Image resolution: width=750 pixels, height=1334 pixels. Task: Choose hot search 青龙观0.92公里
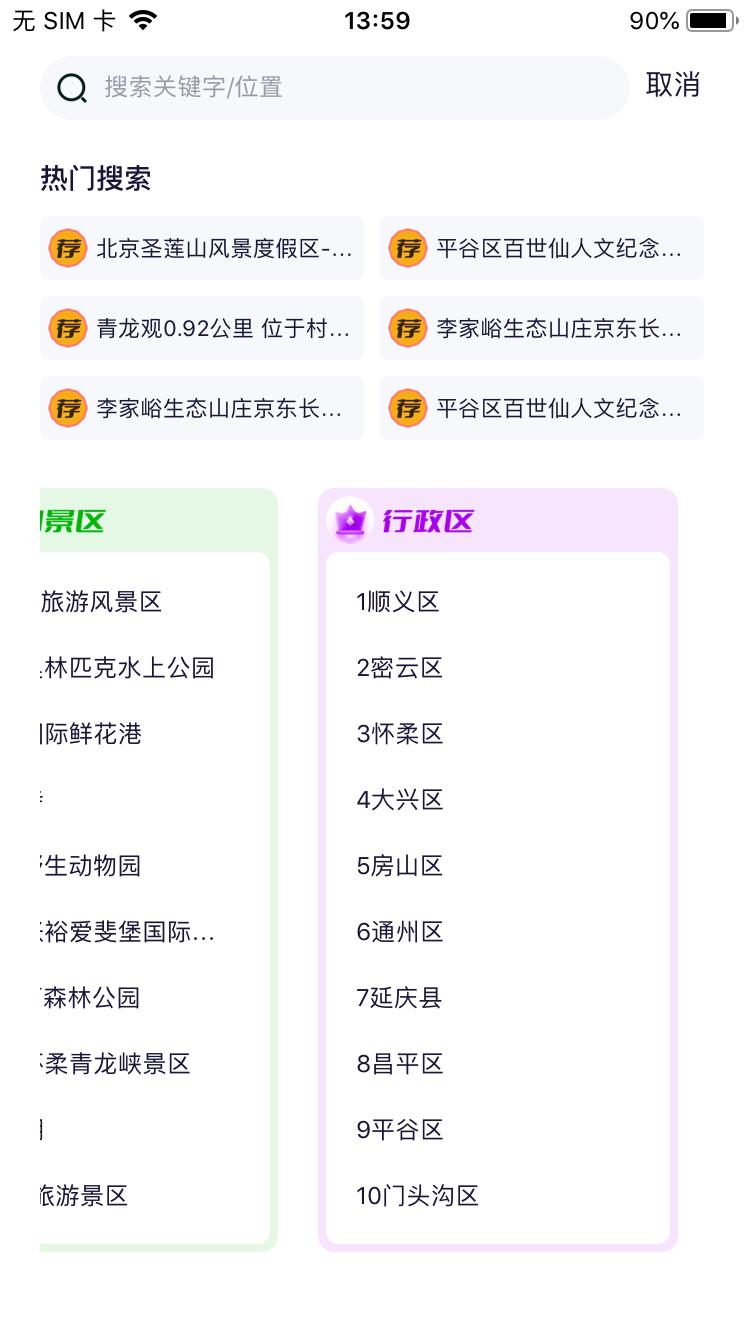[202, 328]
